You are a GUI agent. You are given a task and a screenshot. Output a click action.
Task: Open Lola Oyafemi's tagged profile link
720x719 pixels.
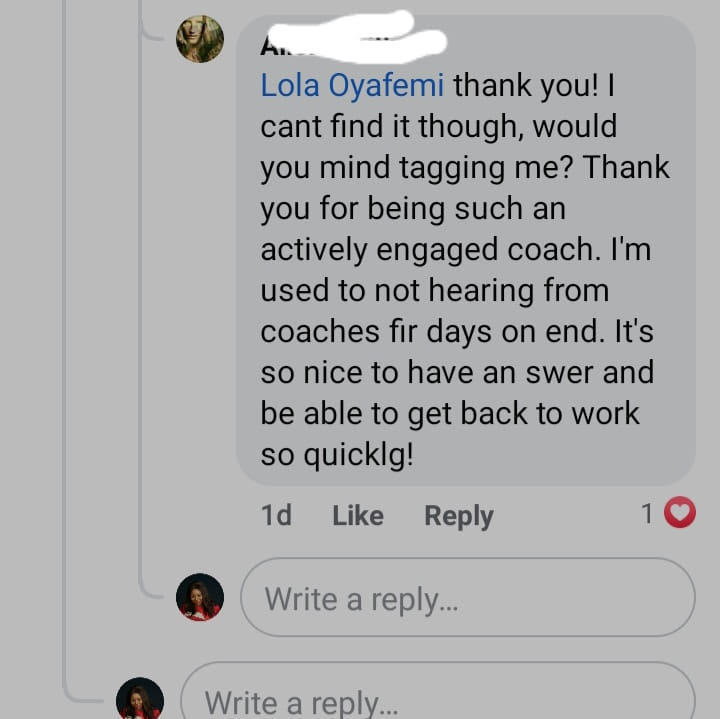[351, 86]
